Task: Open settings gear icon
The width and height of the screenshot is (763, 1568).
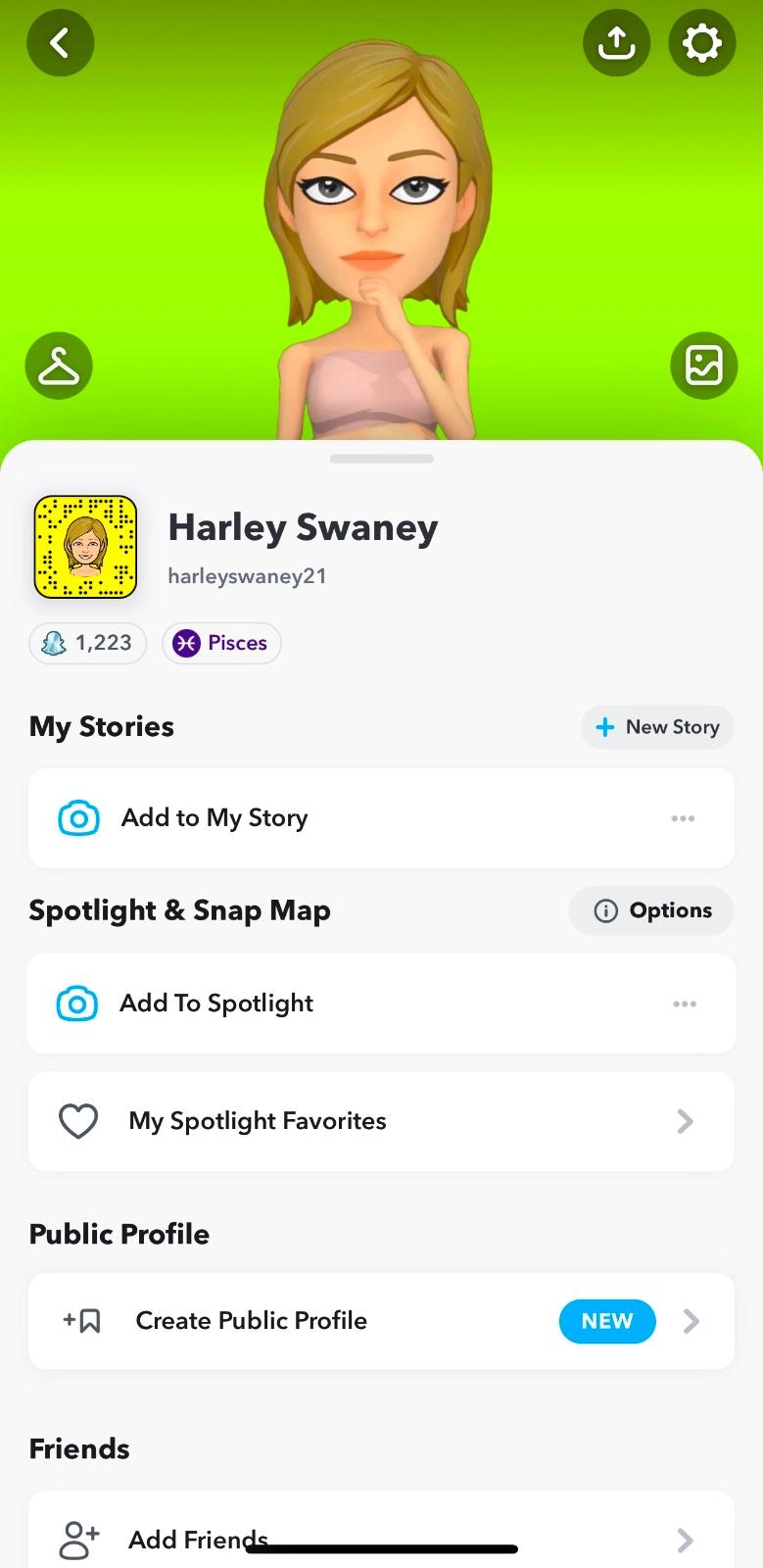Action: coord(701,43)
